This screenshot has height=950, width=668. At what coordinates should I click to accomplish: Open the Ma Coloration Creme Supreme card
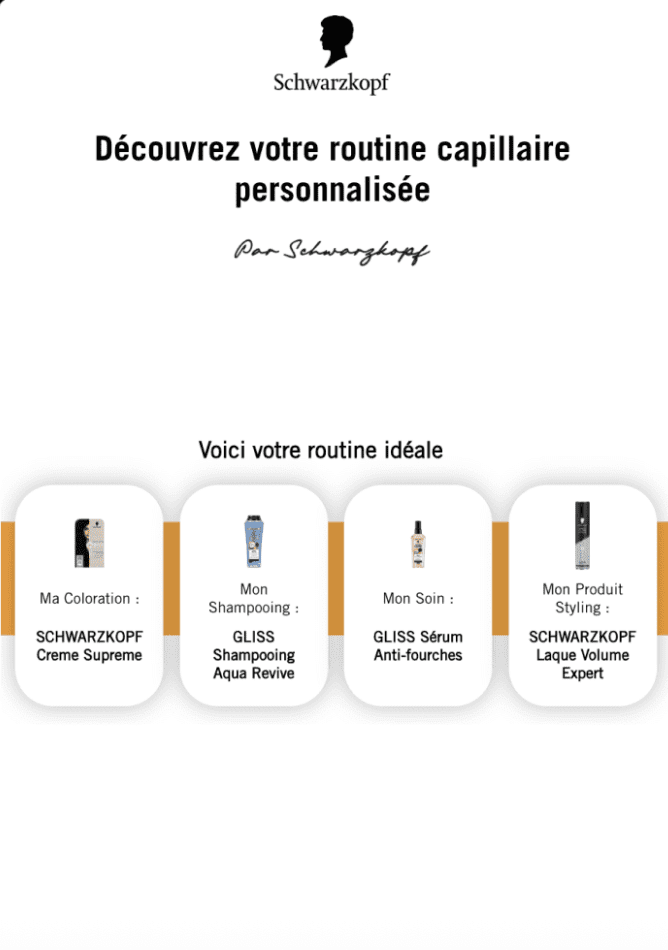coord(89,596)
